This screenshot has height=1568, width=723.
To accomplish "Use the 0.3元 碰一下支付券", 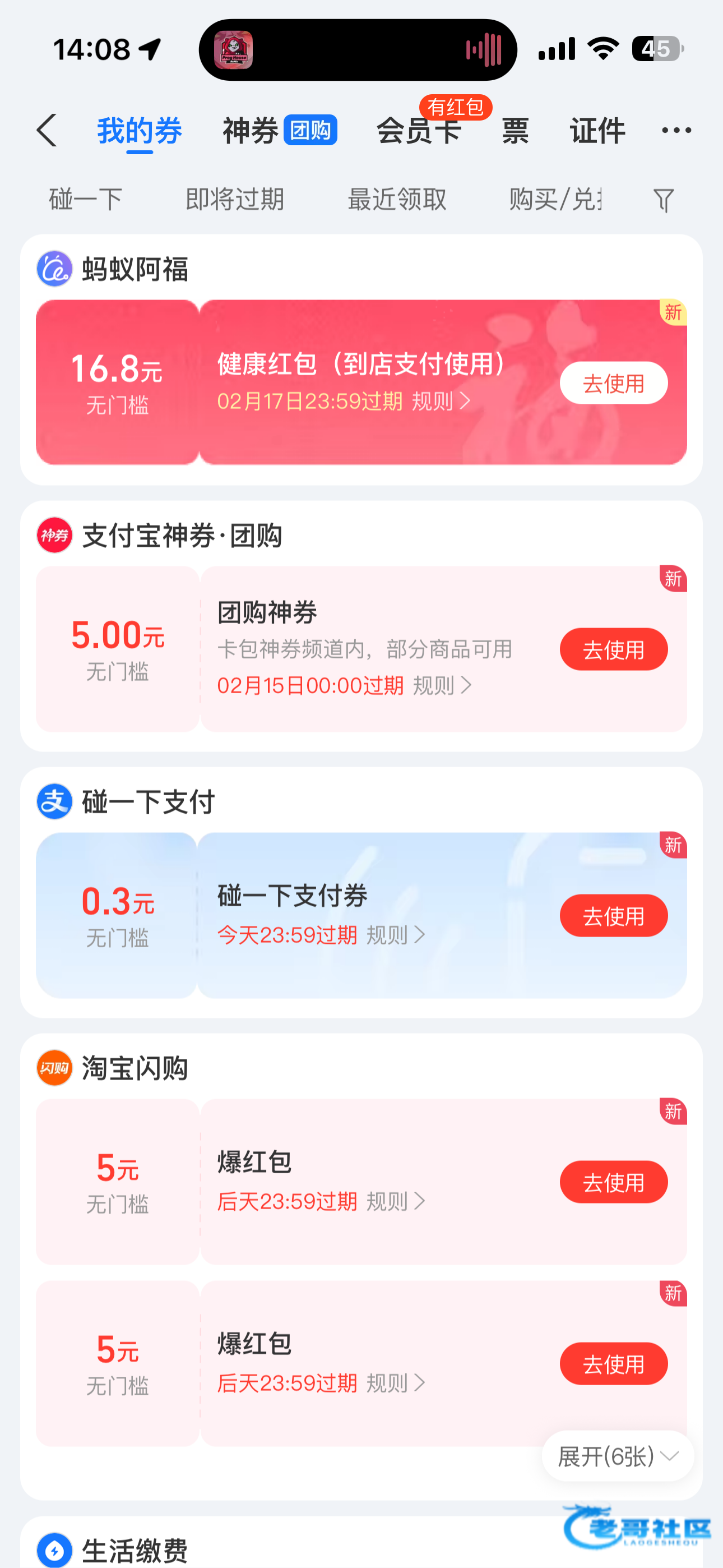I will [x=613, y=916].
